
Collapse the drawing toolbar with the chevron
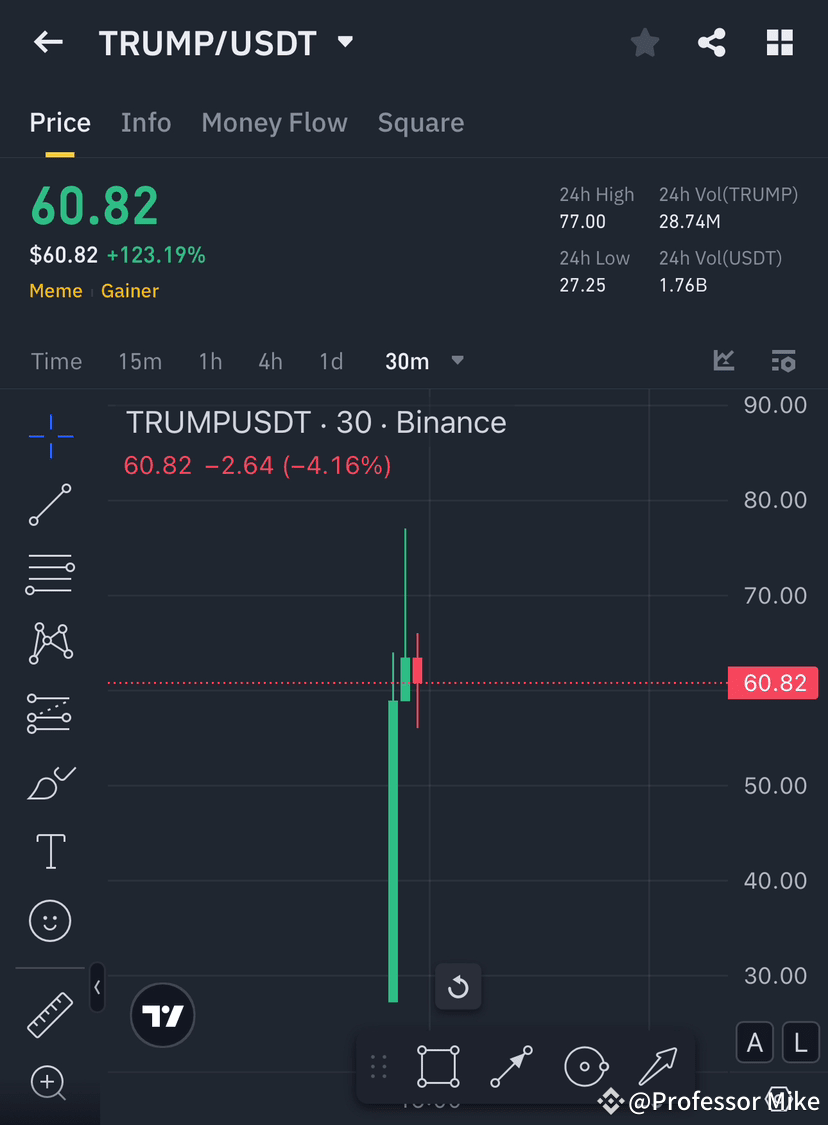pos(96,988)
